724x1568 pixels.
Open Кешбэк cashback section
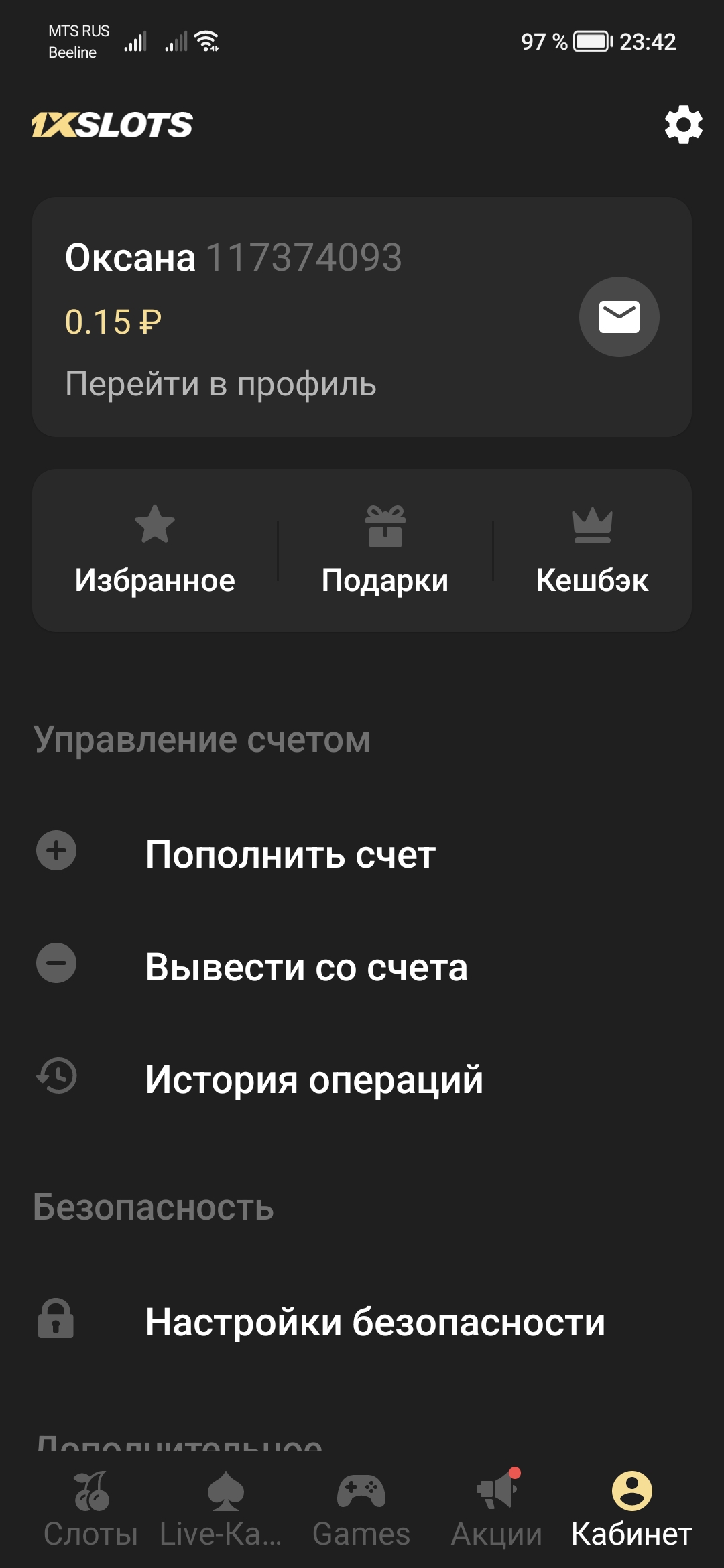(x=592, y=551)
